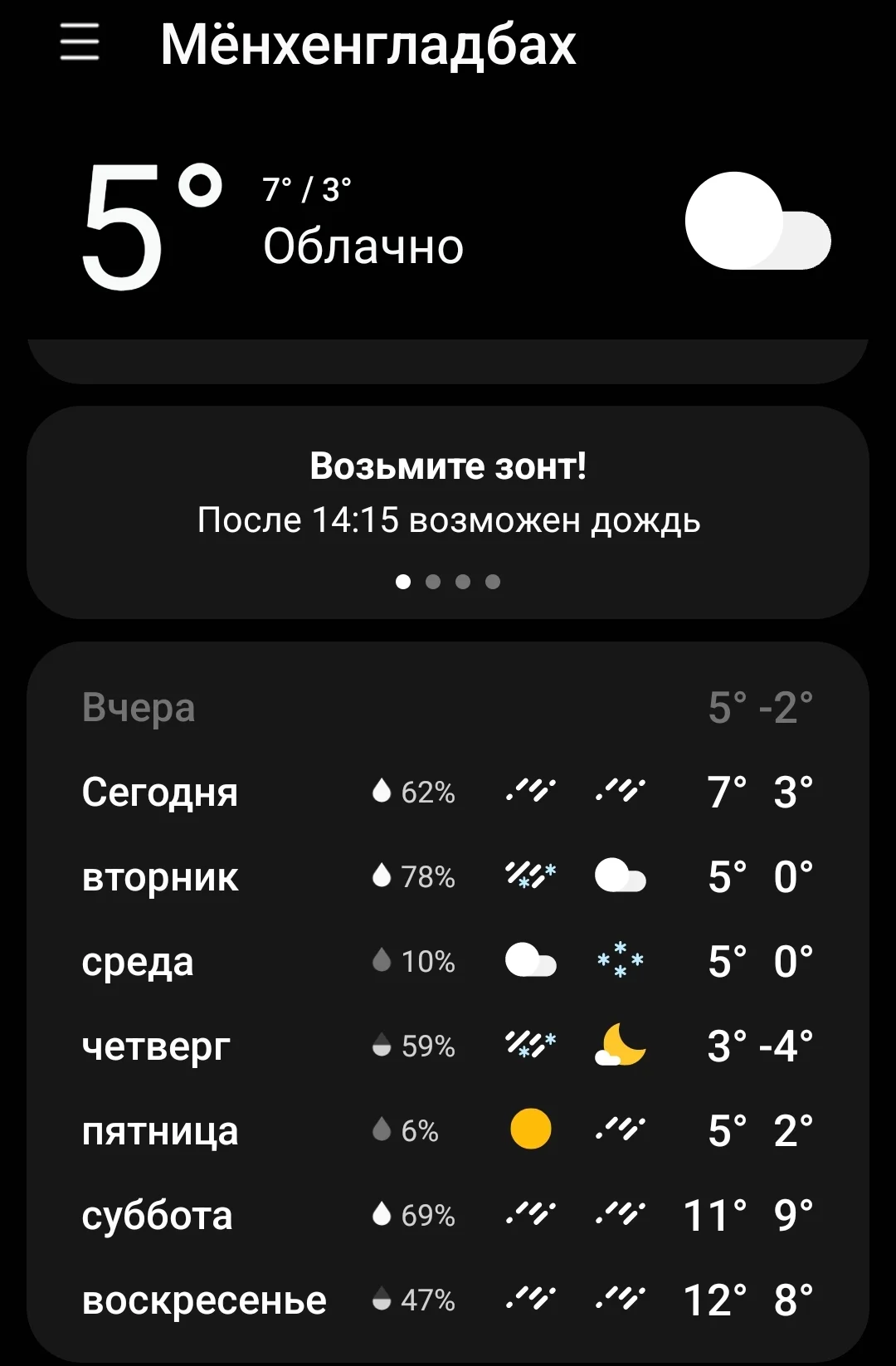View воскресенье forecast details
The width and height of the screenshot is (896, 1366).
pos(448,1300)
